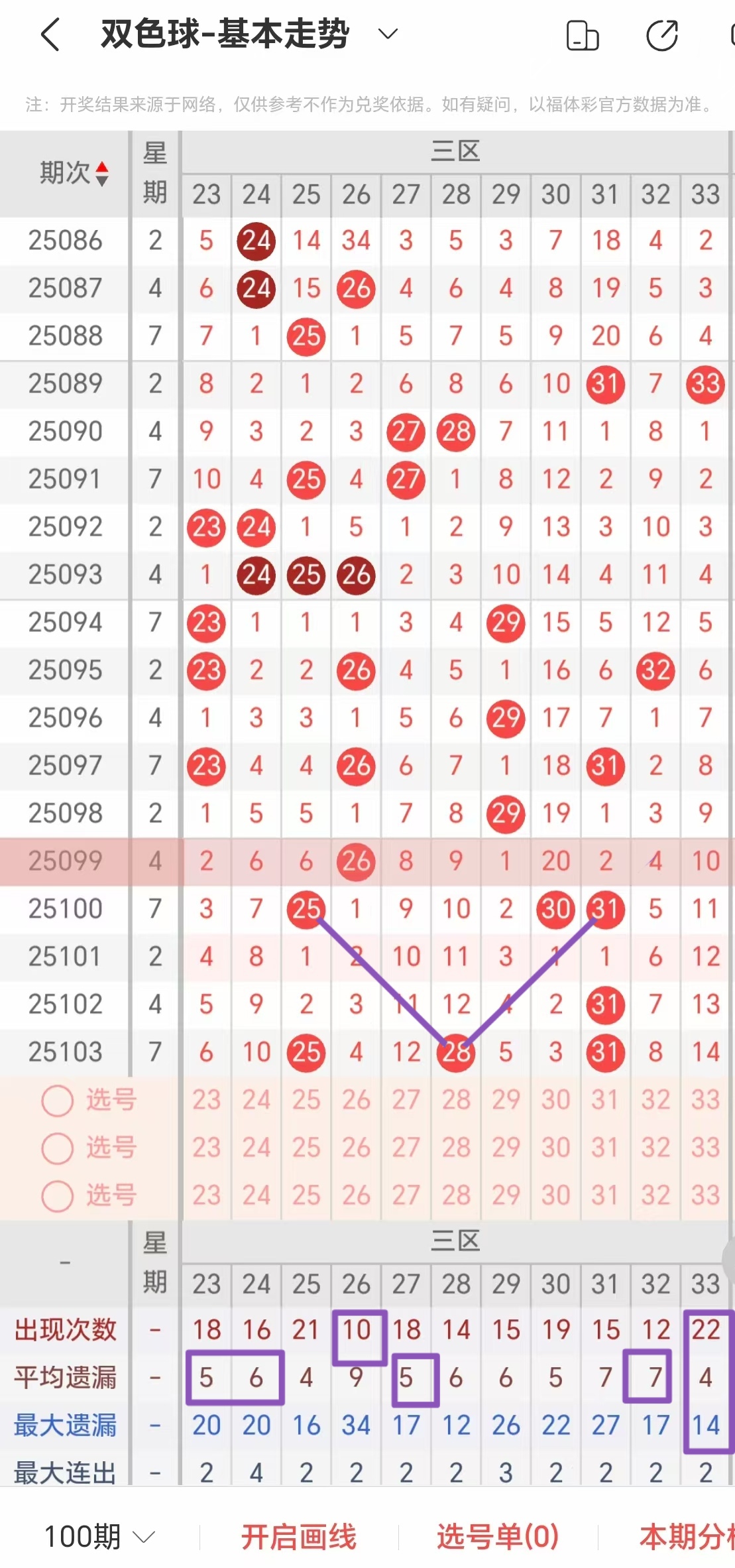Go back using the top-left arrow
735x1568 pixels.
pos(50,34)
